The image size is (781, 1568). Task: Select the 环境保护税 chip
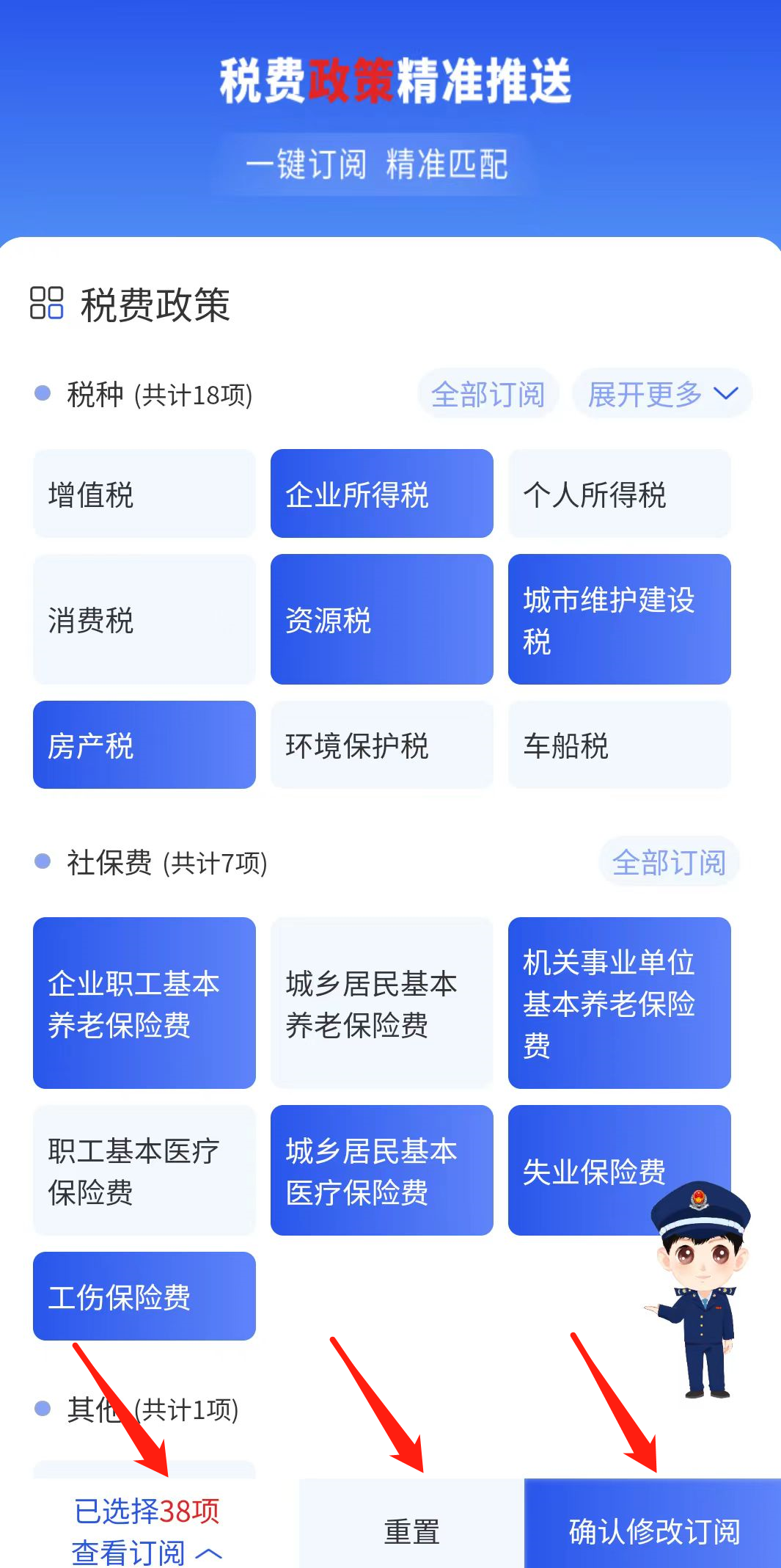(382, 745)
